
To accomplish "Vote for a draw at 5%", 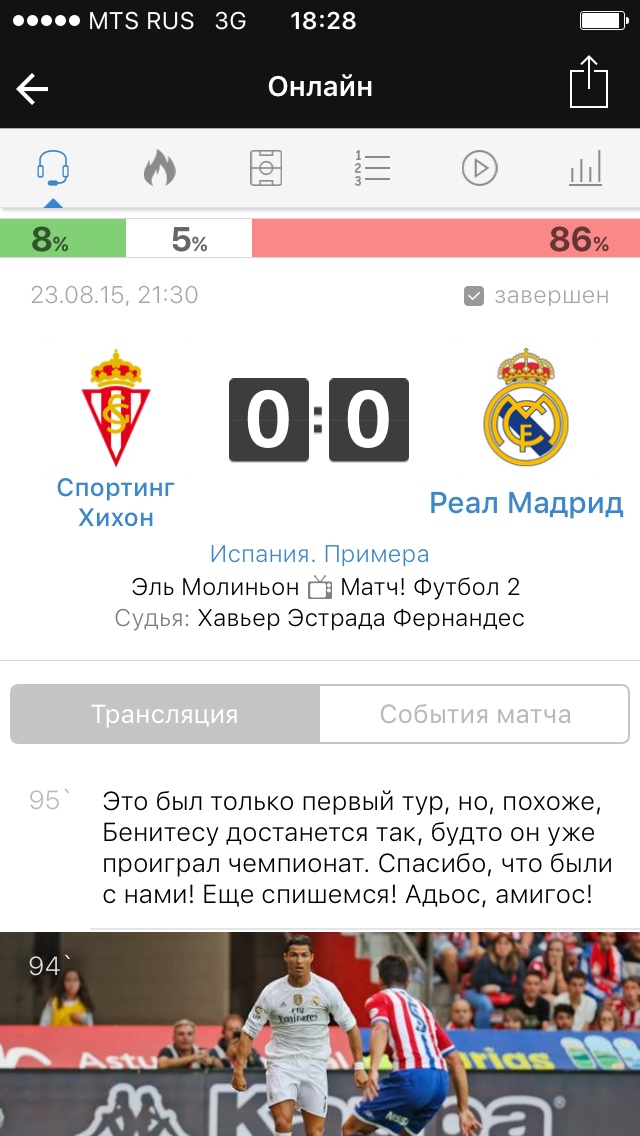I will pyautogui.click(x=189, y=239).
